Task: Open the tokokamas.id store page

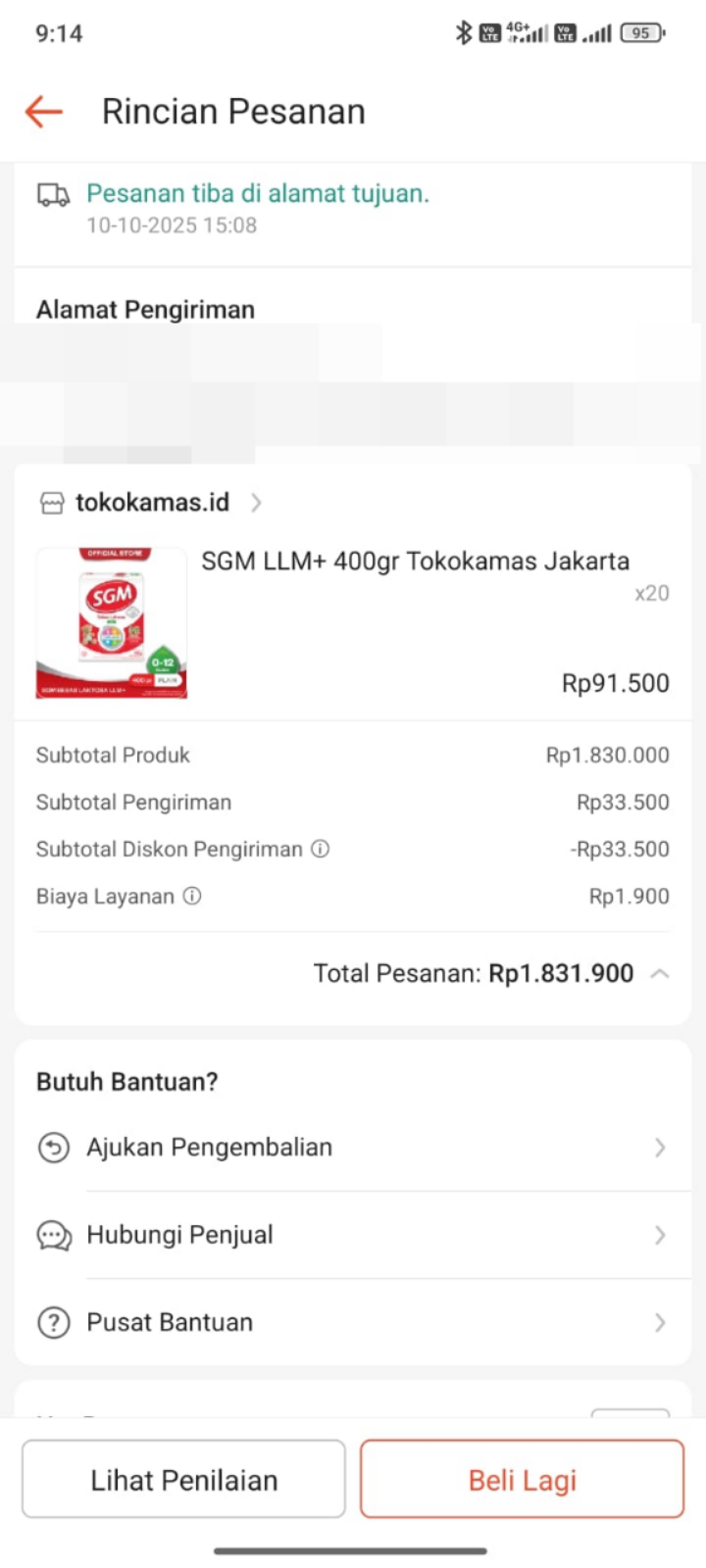Action: point(152,503)
